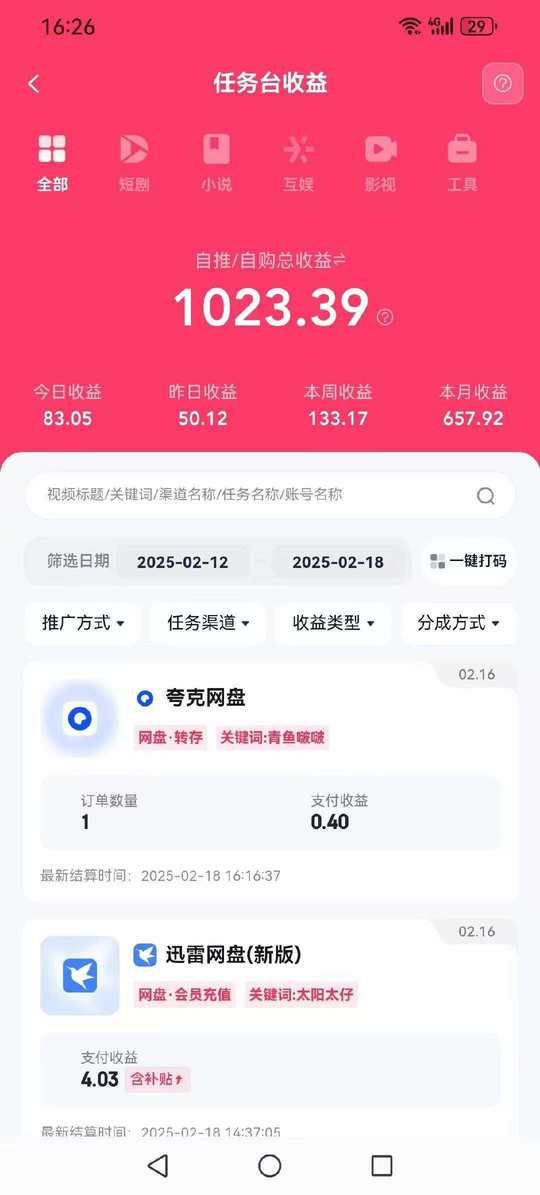The width and height of the screenshot is (540, 1195).
Task: Expand the 分成方式 filter
Action: tap(459, 623)
